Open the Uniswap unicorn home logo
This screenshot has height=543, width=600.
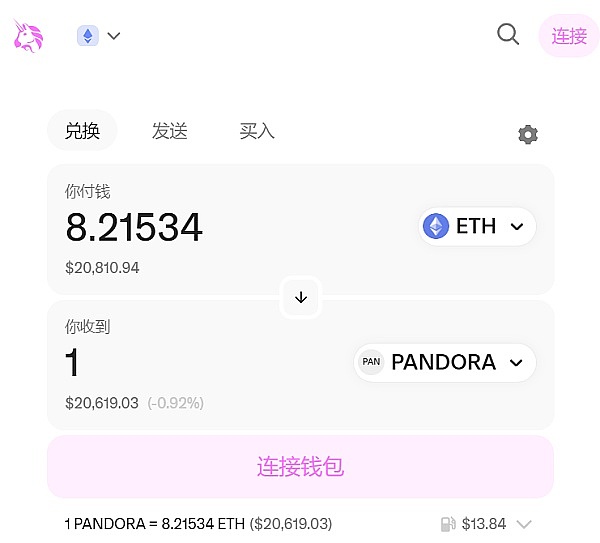(28, 37)
